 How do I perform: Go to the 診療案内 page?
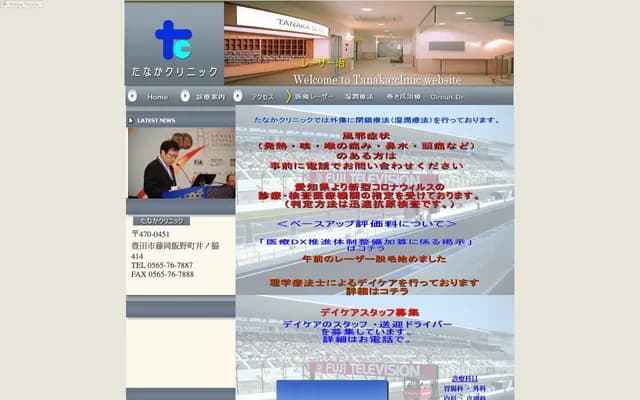pyautogui.click(x=210, y=97)
